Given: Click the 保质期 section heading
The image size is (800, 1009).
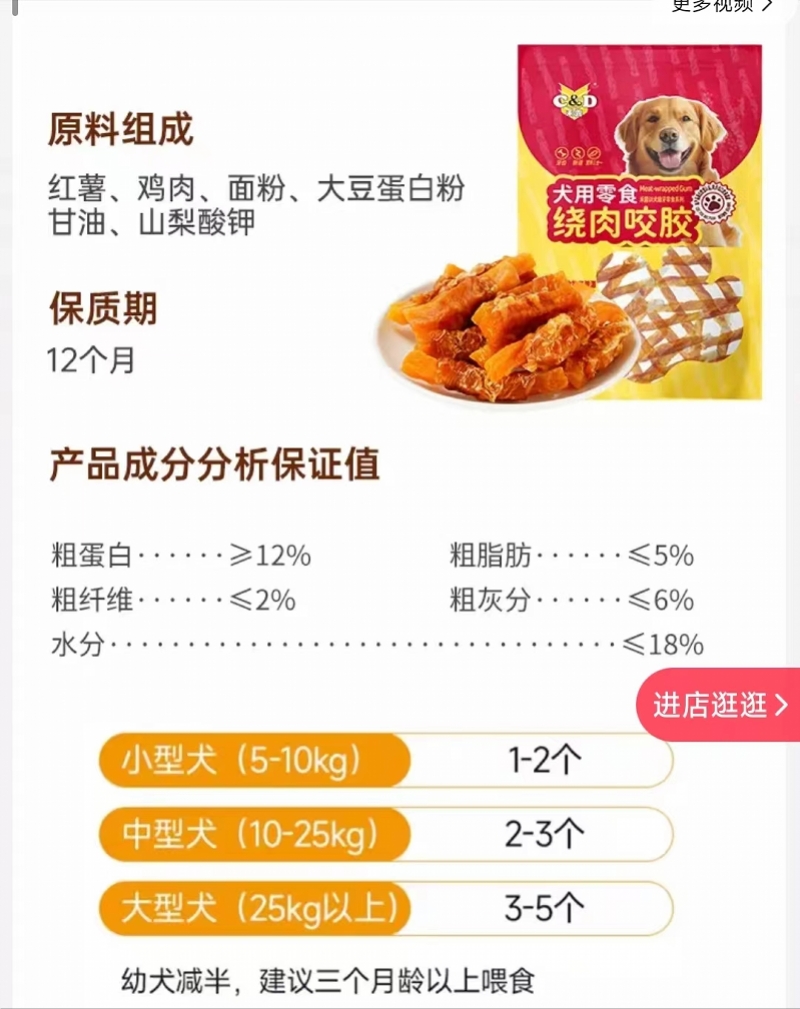Looking at the screenshot, I should click(103, 310).
